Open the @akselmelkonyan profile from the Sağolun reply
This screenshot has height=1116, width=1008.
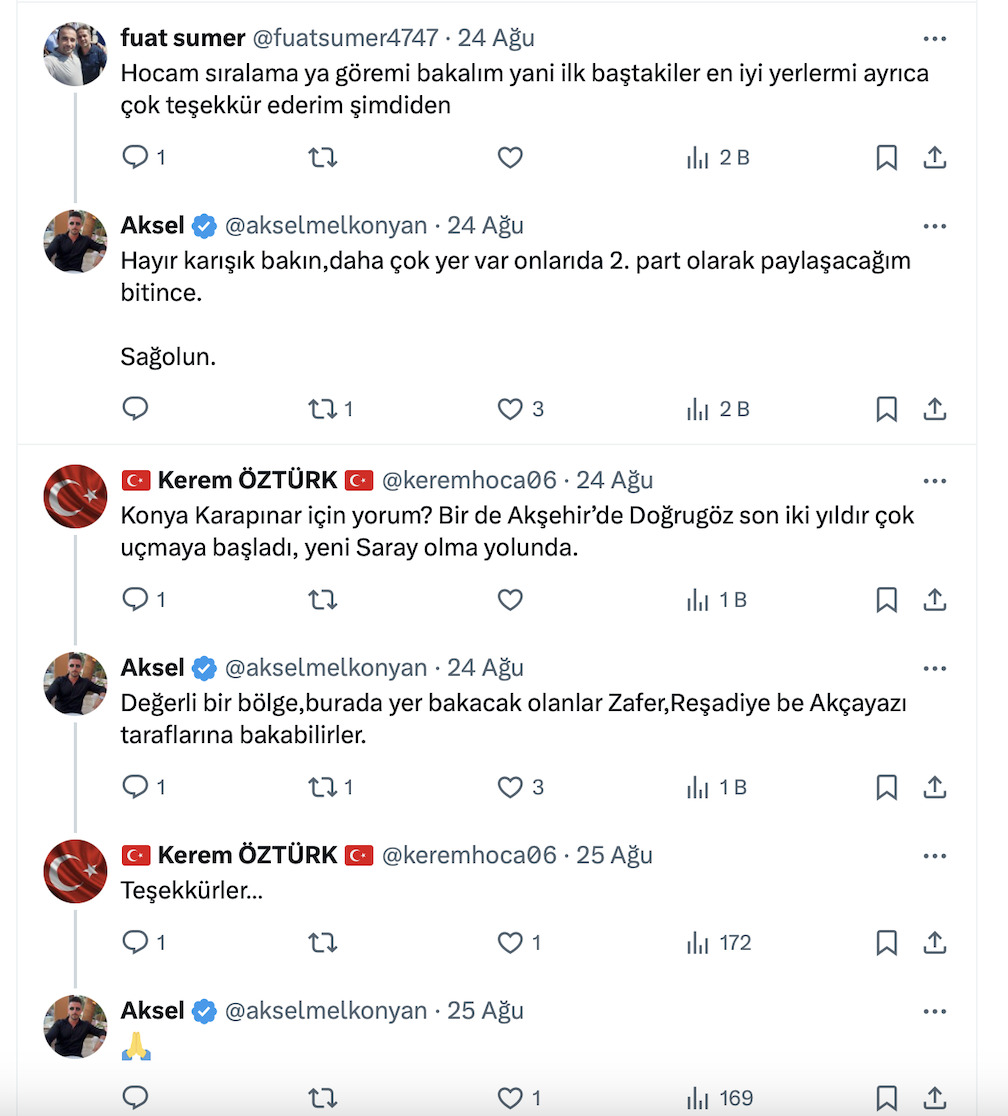pyautogui.click(x=326, y=226)
